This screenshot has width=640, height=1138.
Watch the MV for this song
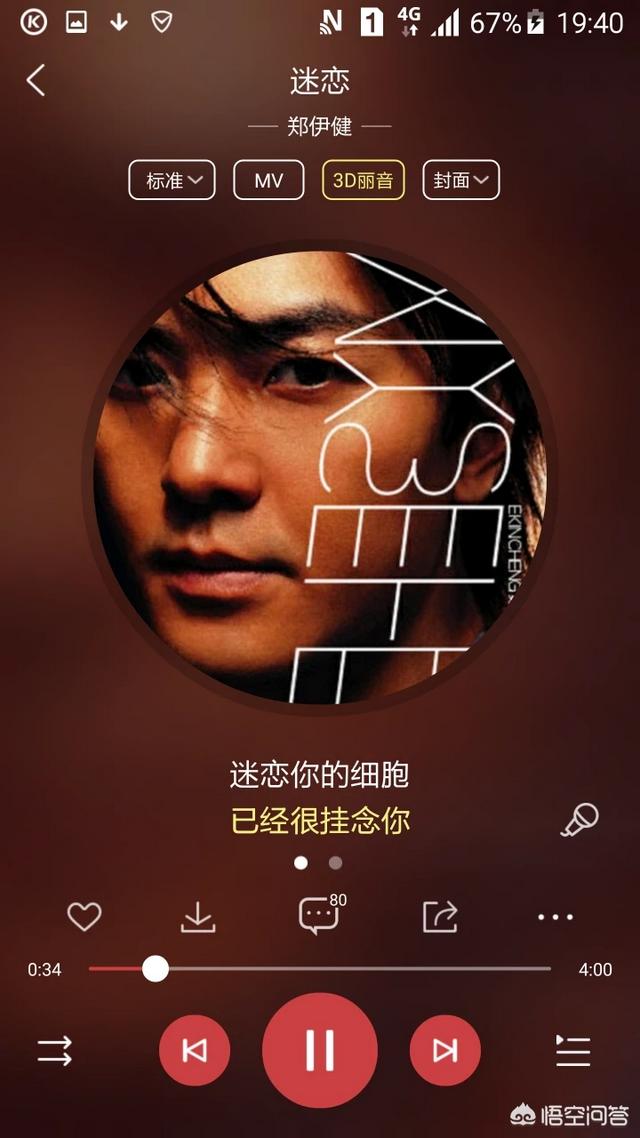(268, 180)
